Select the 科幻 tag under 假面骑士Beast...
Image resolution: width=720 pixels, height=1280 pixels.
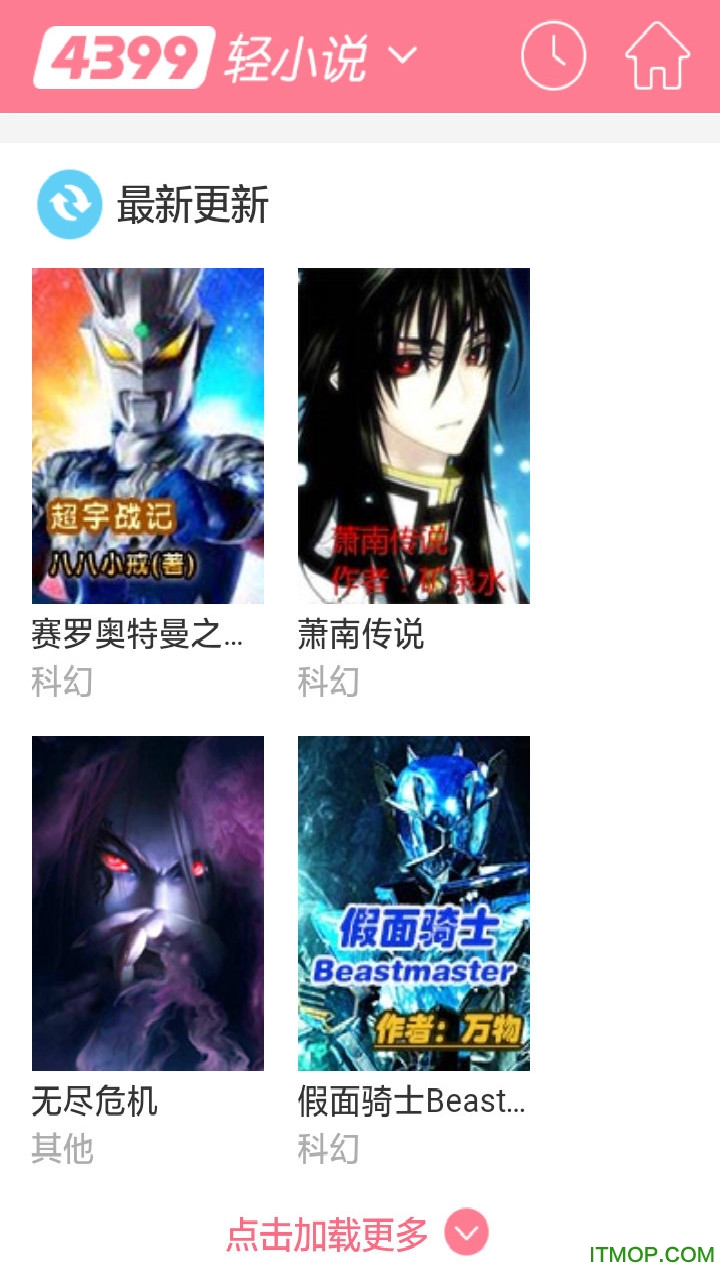[x=329, y=1150]
